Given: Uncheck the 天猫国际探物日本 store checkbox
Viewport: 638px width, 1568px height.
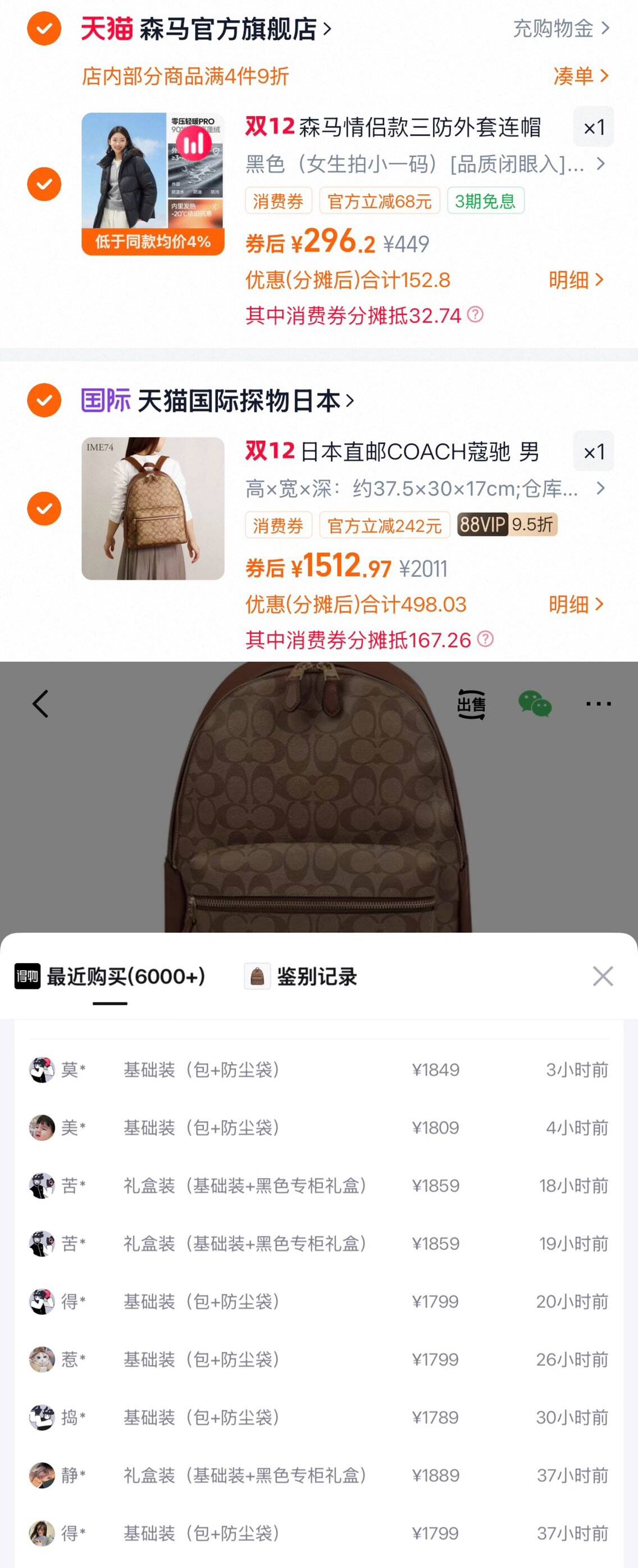Looking at the screenshot, I should 44,400.
